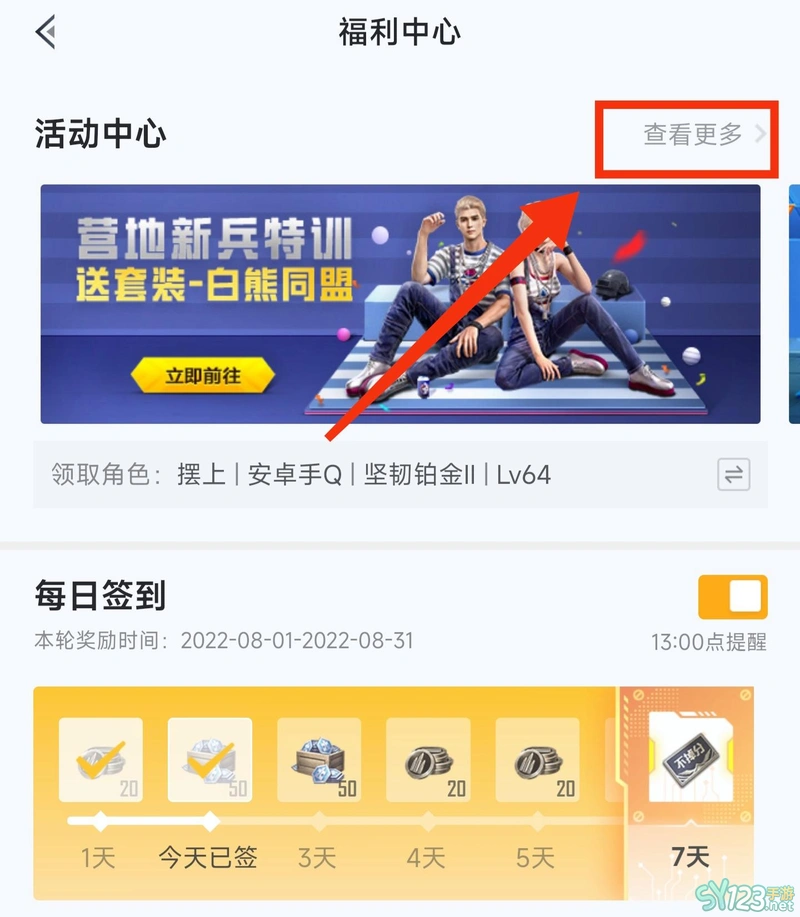Tap 立即前往 on the banner
This screenshot has width=800, height=917.
click(203, 376)
